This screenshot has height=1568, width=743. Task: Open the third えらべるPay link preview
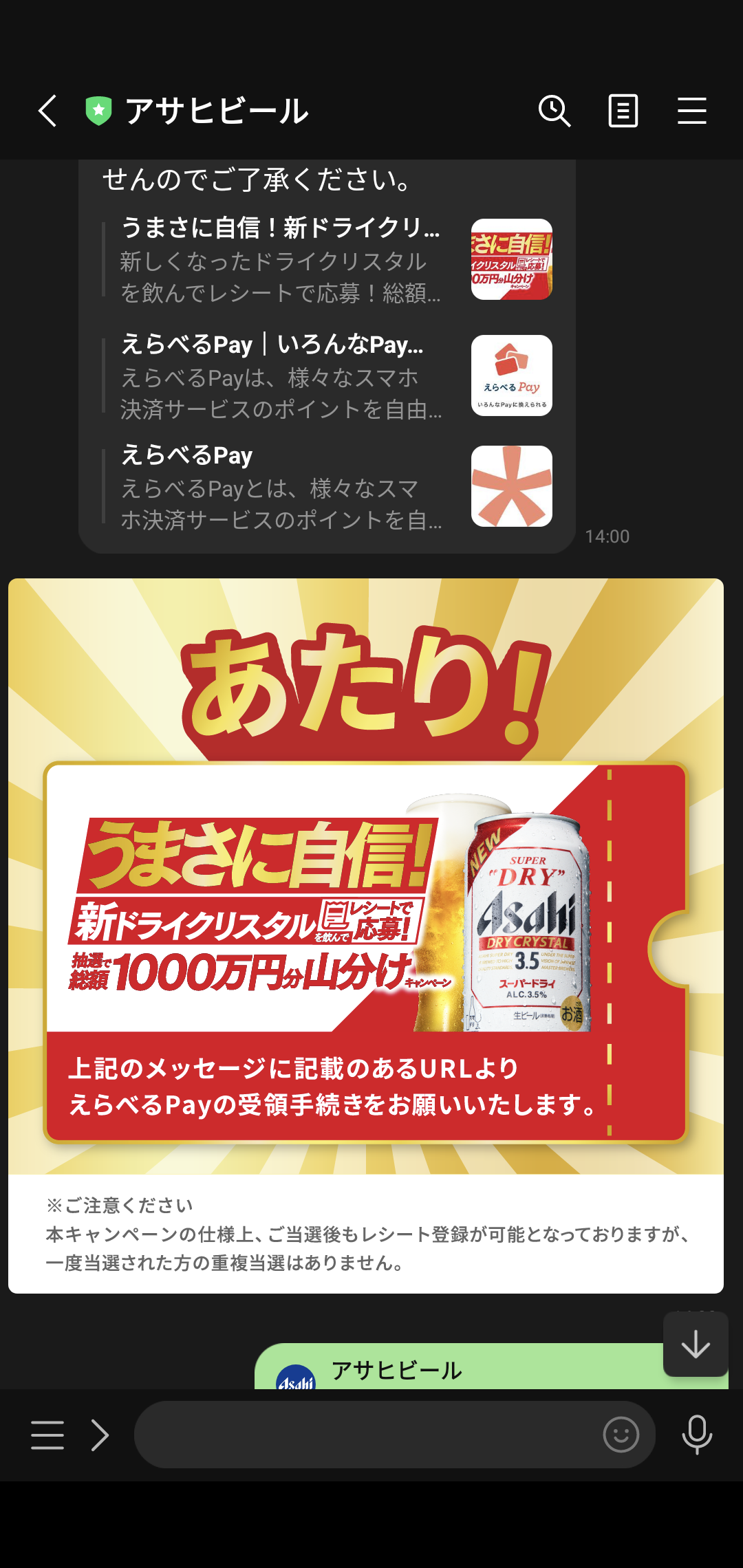[x=327, y=487]
